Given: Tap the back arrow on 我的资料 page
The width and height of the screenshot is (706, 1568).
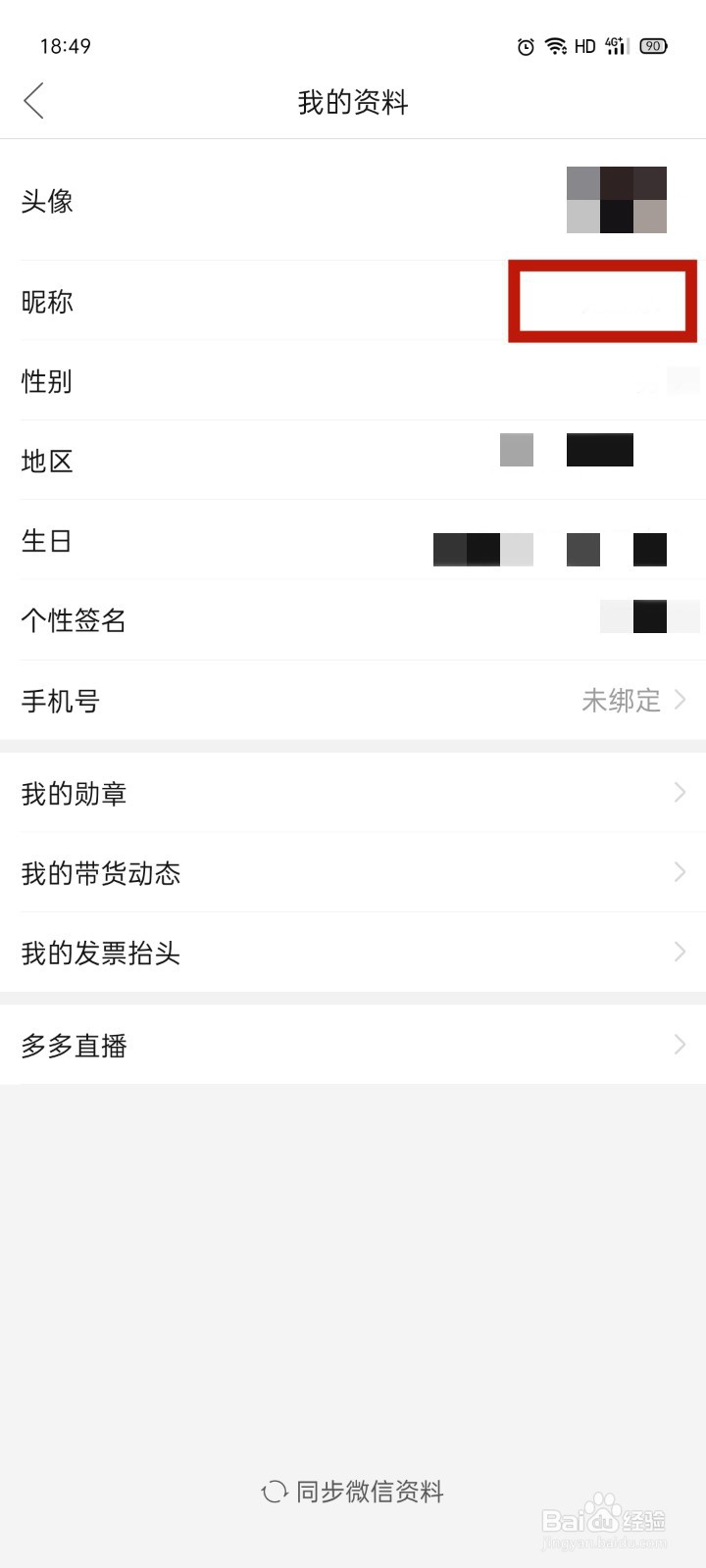Looking at the screenshot, I should click(34, 101).
